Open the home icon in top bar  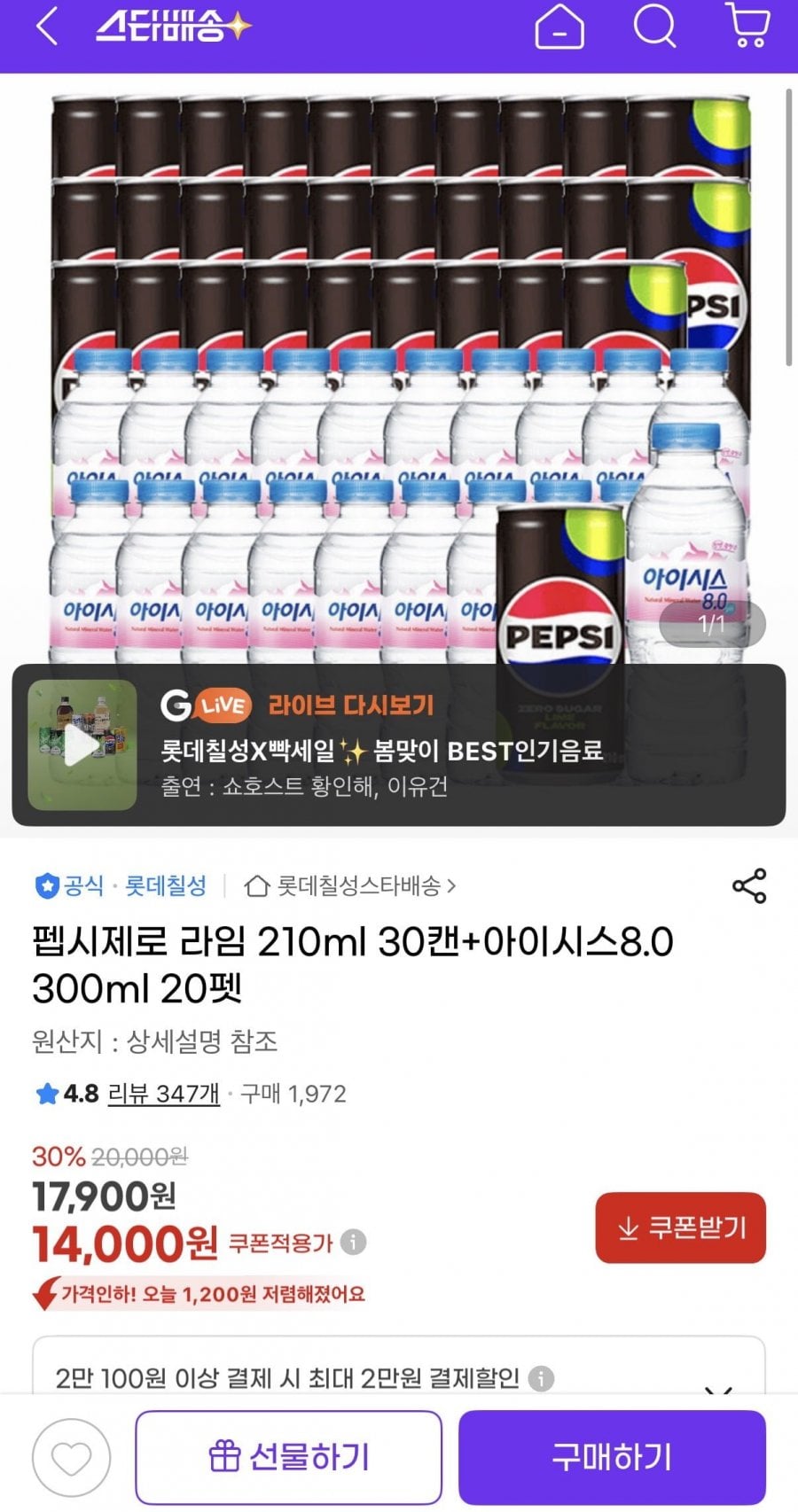point(558,27)
